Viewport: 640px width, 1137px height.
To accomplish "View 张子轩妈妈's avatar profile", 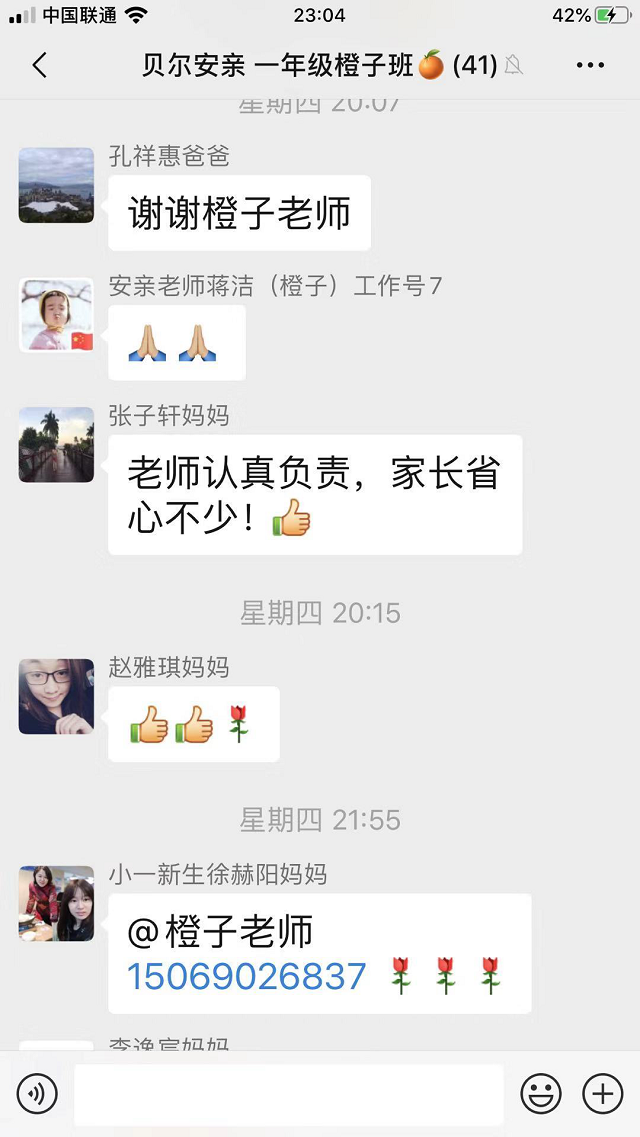I will tap(56, 445).
